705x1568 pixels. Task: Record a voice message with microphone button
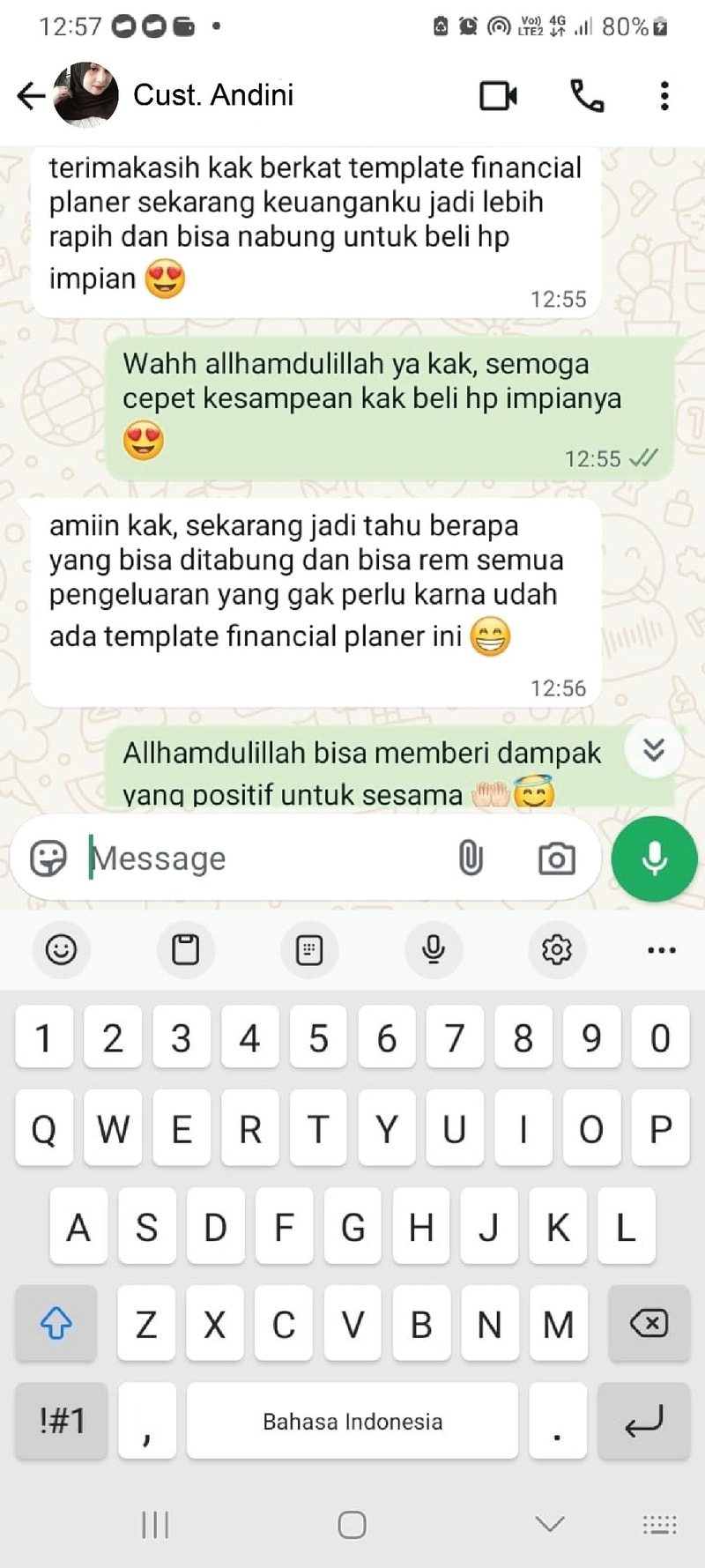click(654, 858)
